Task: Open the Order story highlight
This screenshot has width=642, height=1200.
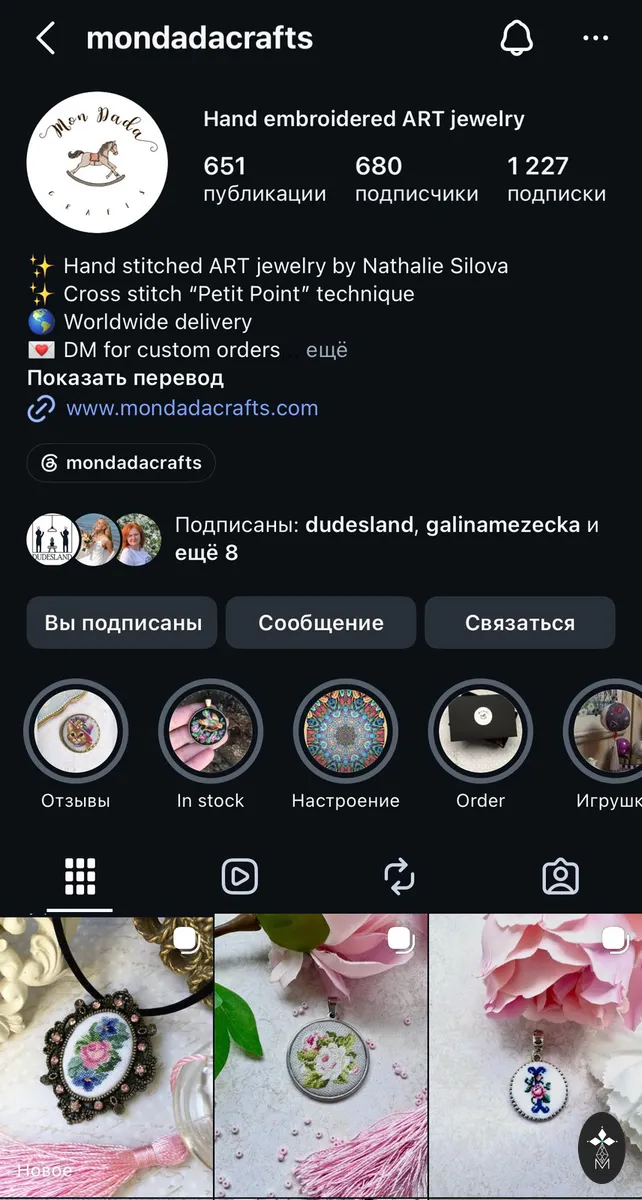Action: pyautogui.click(x=480, y=731)
